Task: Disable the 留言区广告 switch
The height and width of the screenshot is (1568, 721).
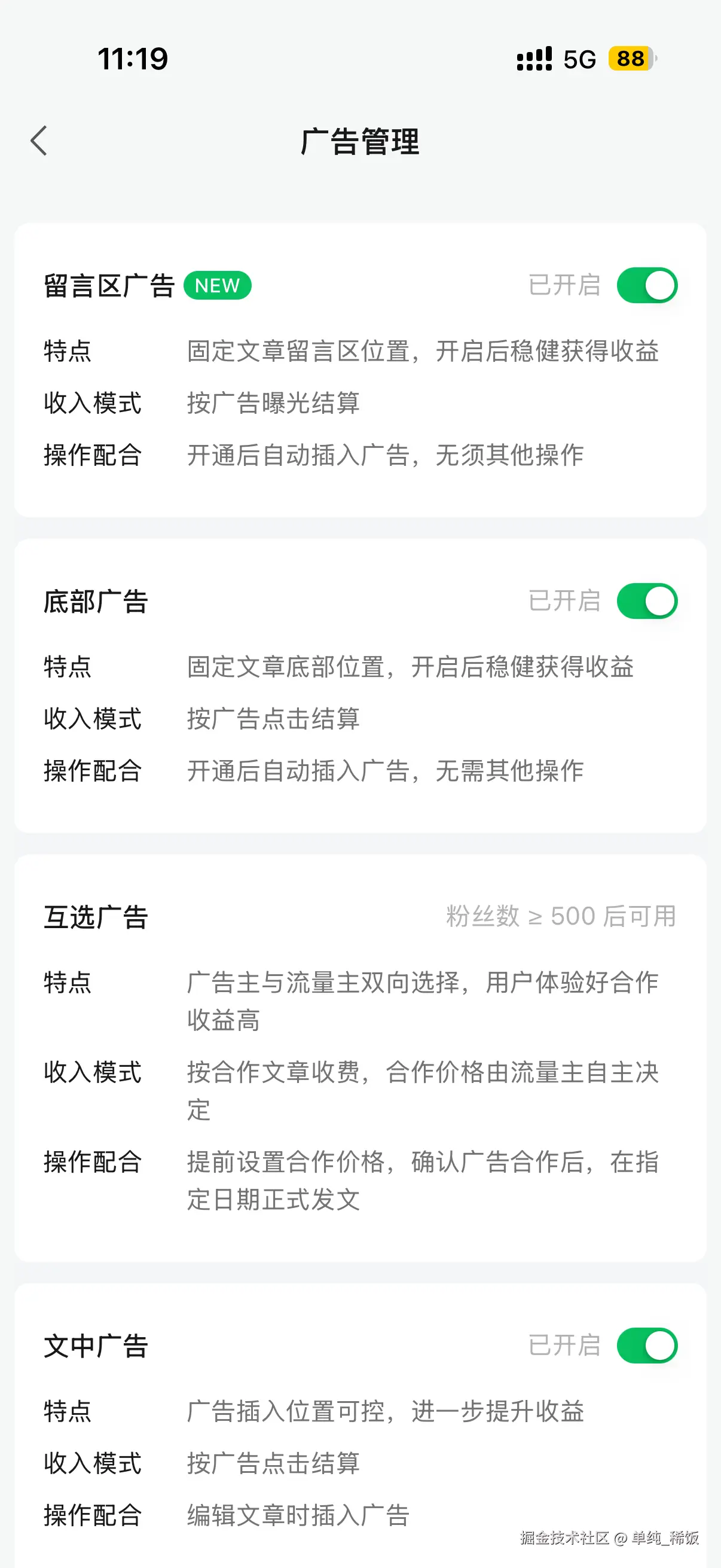Action: coord(647,285)
